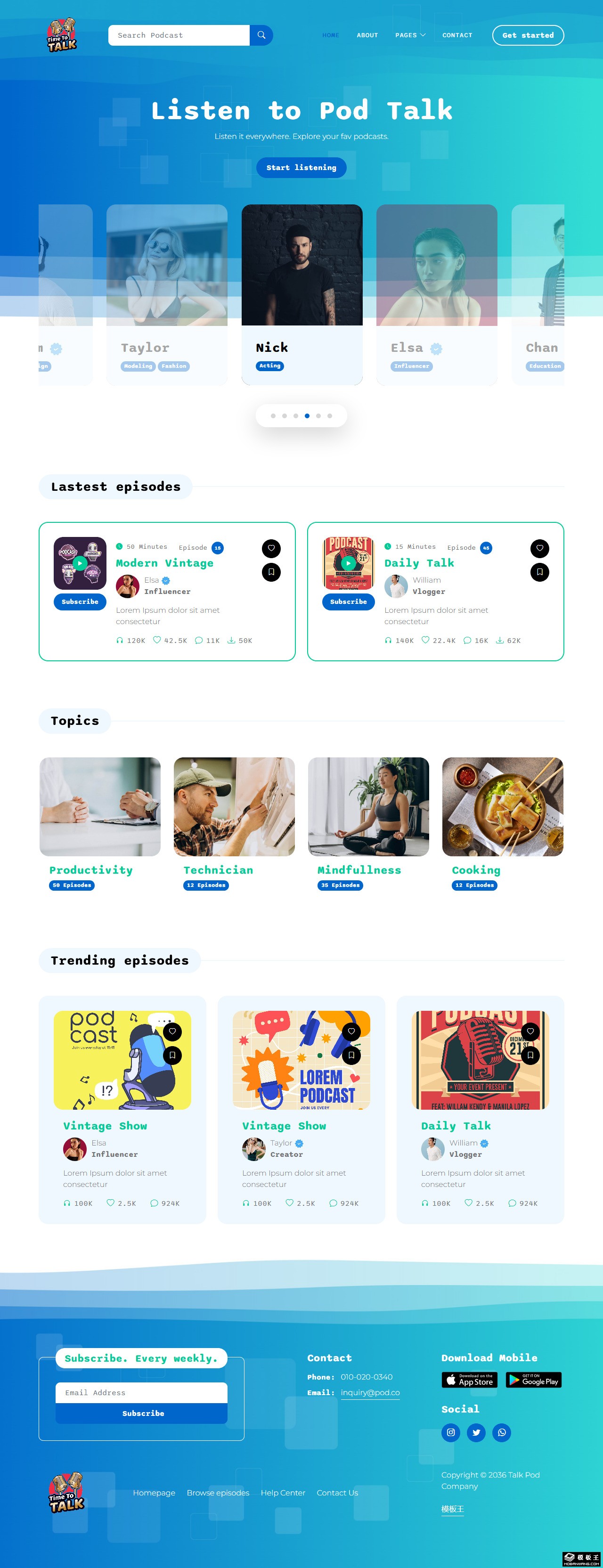Tap newsletter Subscribe button in footer

coord(141,1414)
